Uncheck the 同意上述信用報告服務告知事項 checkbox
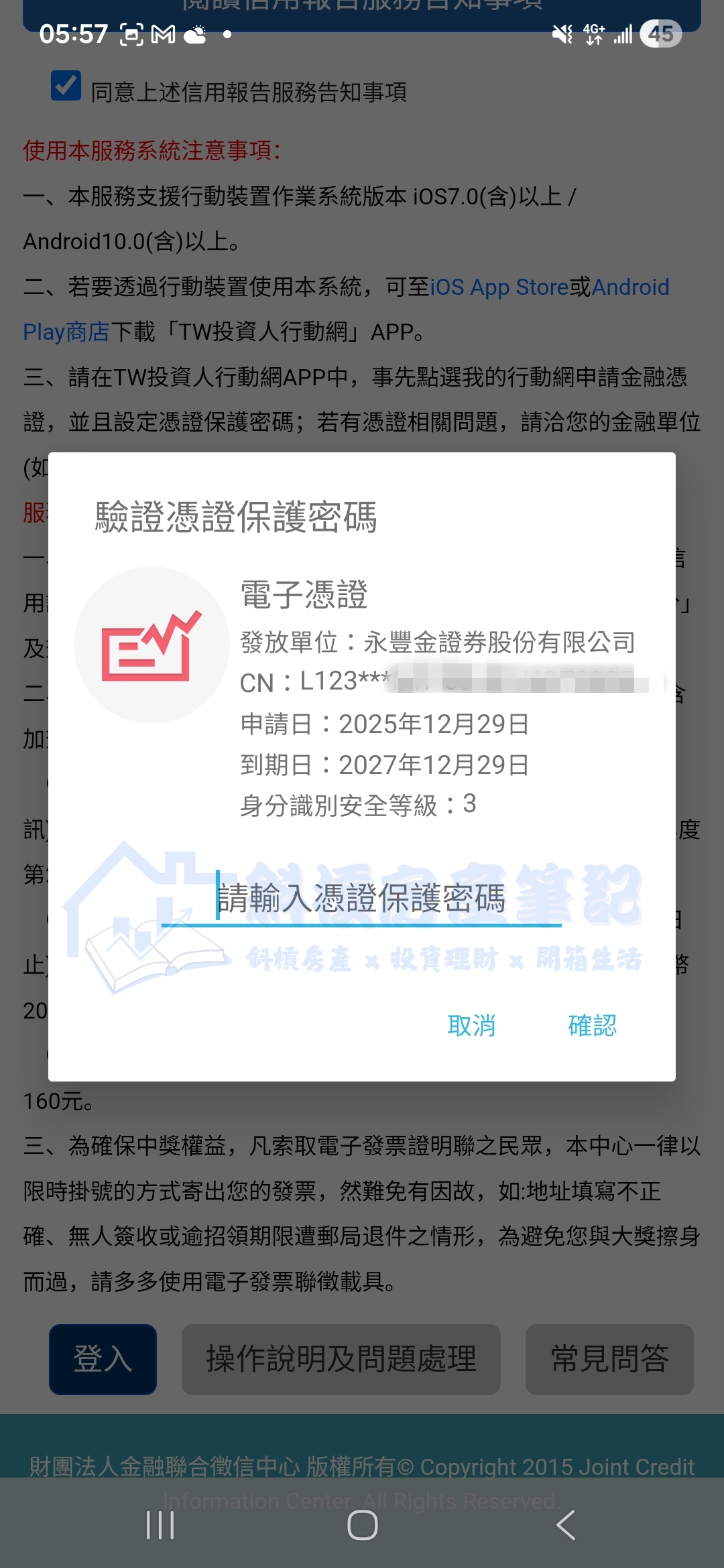Screen dimensions: 724x1568 coord(67,86)
